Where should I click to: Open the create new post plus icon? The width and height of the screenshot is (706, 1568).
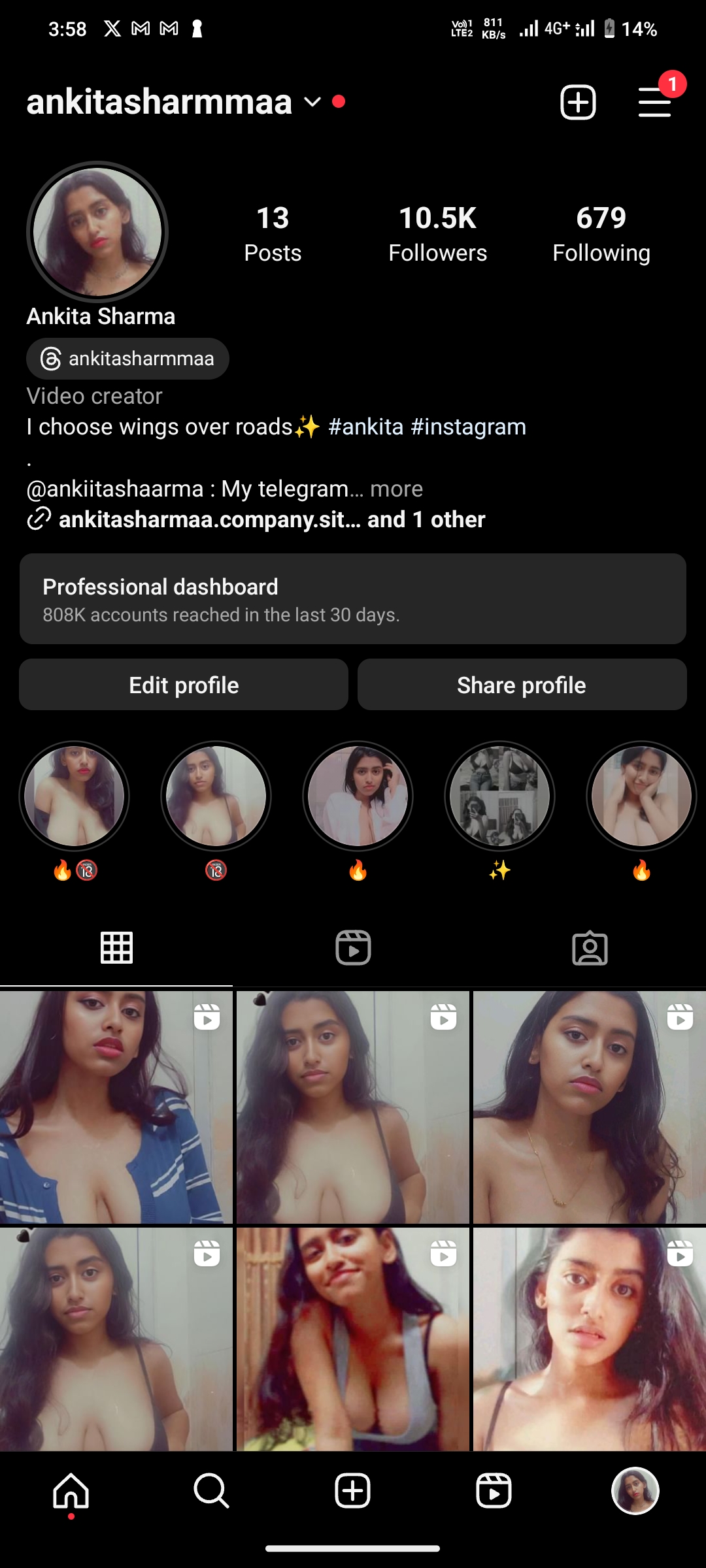point(578,102)
